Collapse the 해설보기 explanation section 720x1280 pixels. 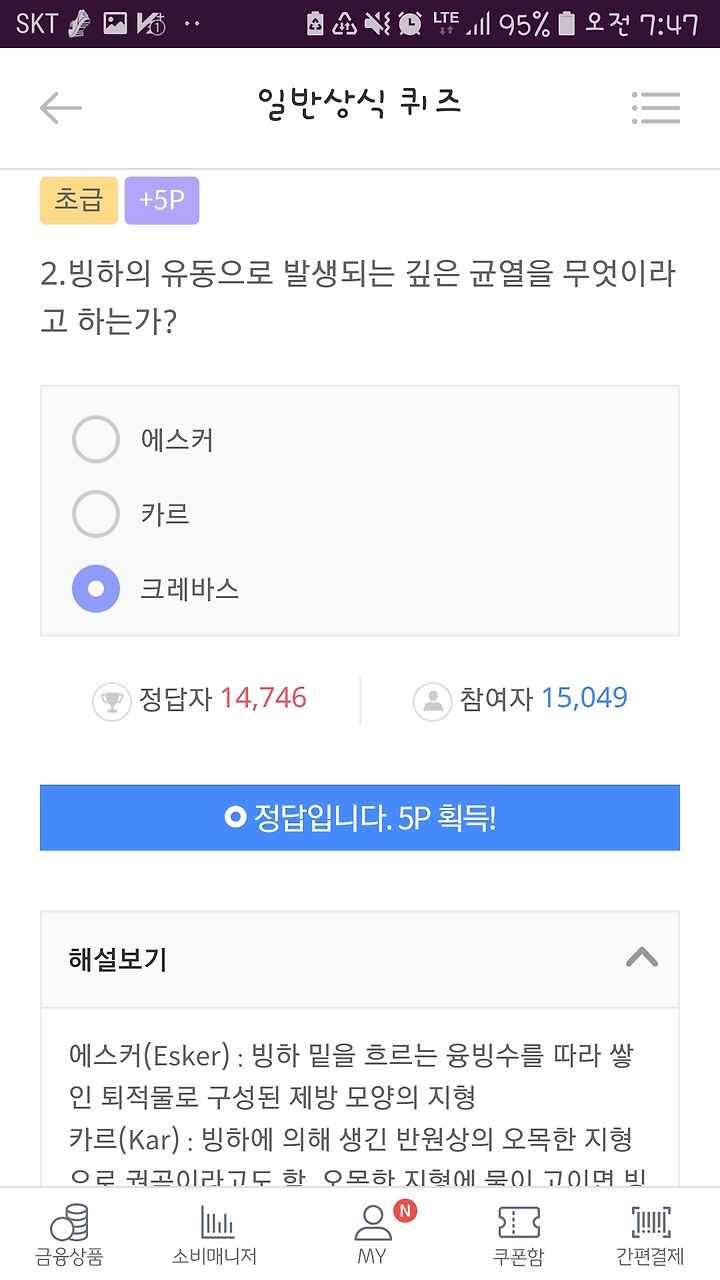pyautogui.click(x=642, y=958)
